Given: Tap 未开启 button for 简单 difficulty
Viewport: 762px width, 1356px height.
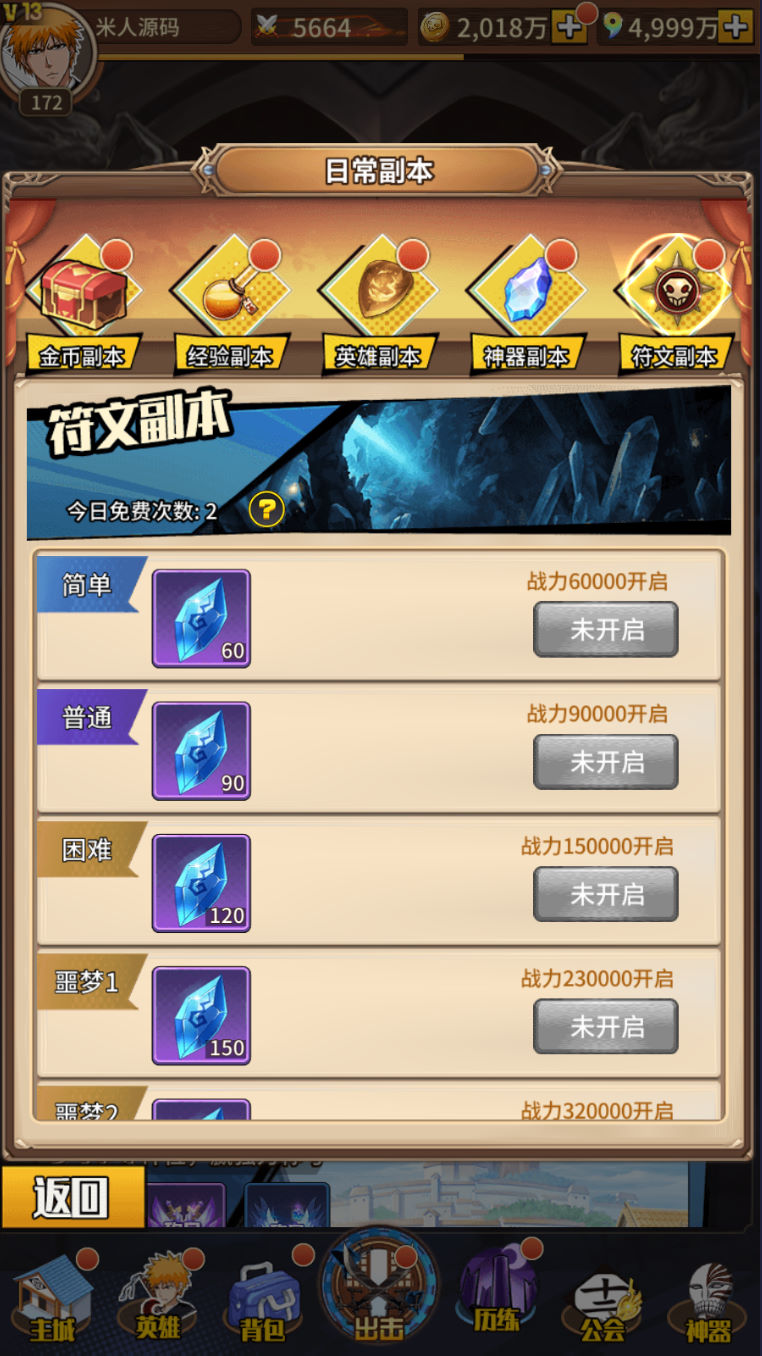Looking at the screenshot, I should click(x=605, y=629).
